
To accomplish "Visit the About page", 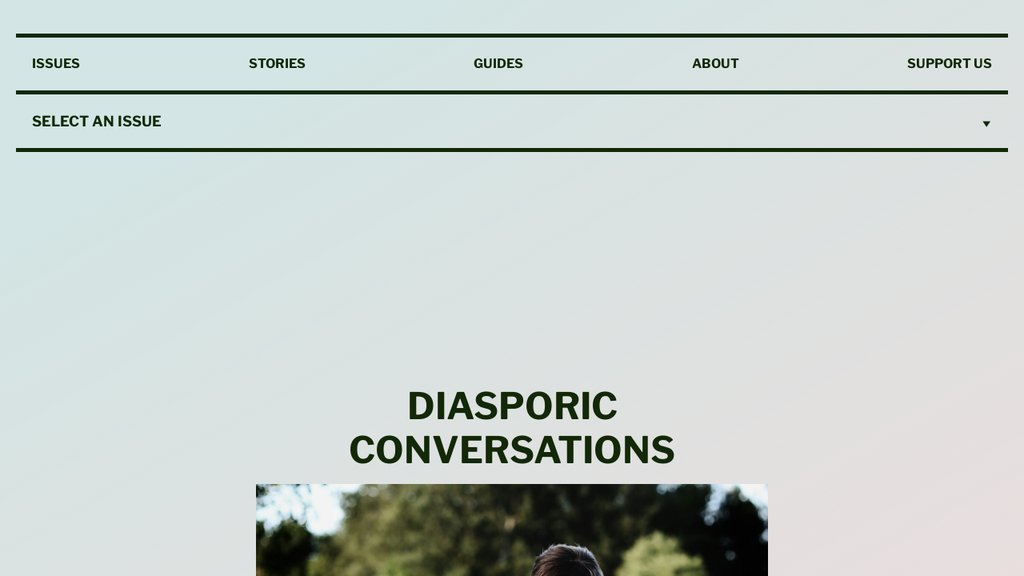I will [715, 64].
